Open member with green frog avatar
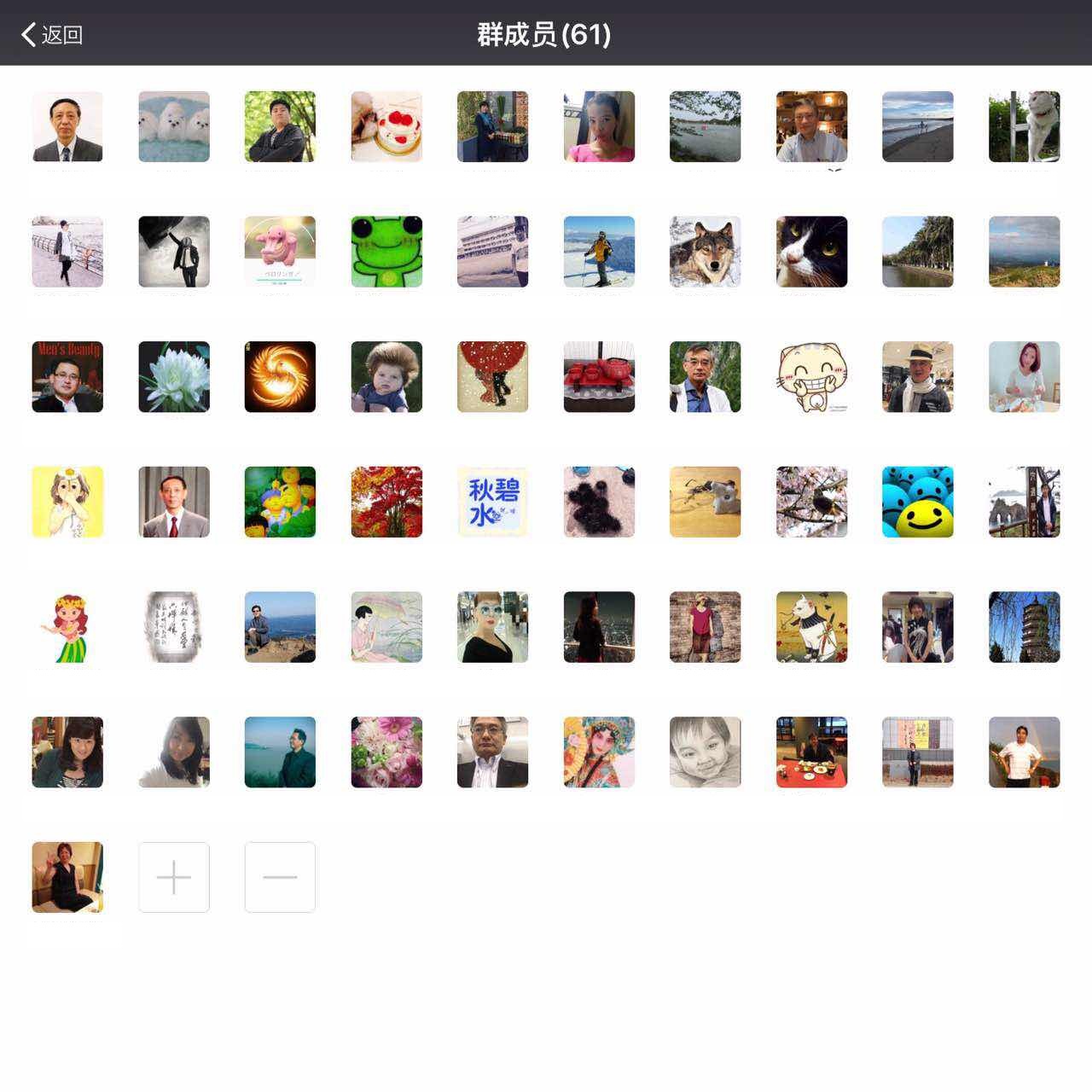Screen dimensions: 1092x1092 click(386, 252)
